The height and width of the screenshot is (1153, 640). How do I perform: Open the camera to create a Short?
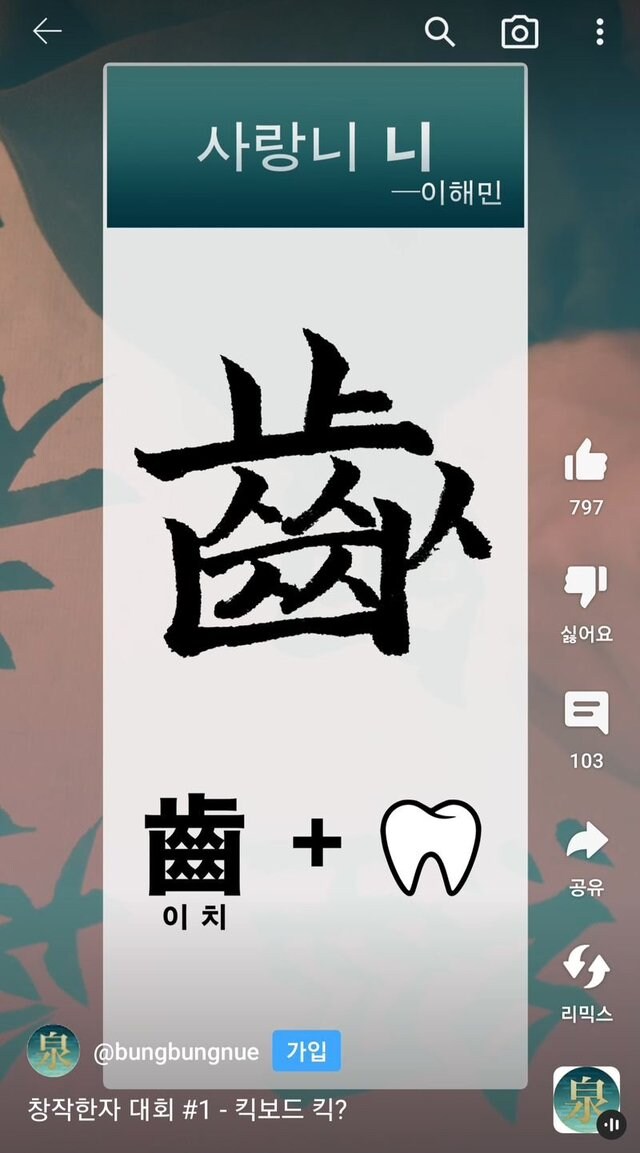click(519, 32)
